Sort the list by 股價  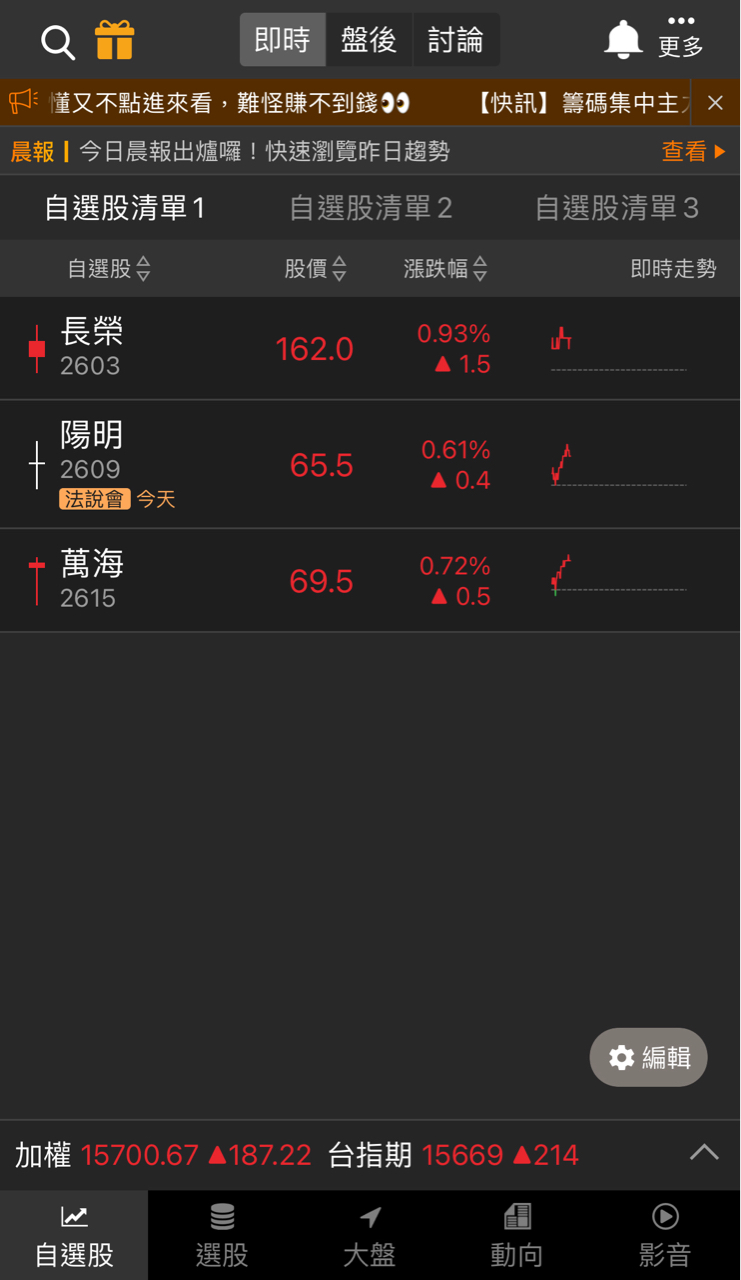315,268
